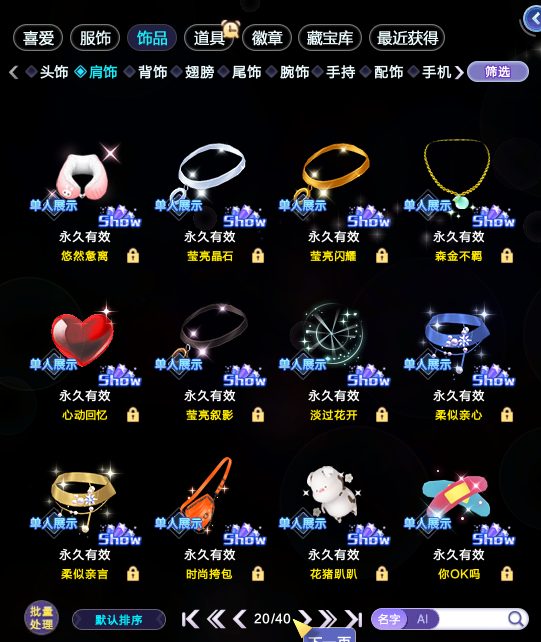Open the 道具 tab

(x=209, y=38)
